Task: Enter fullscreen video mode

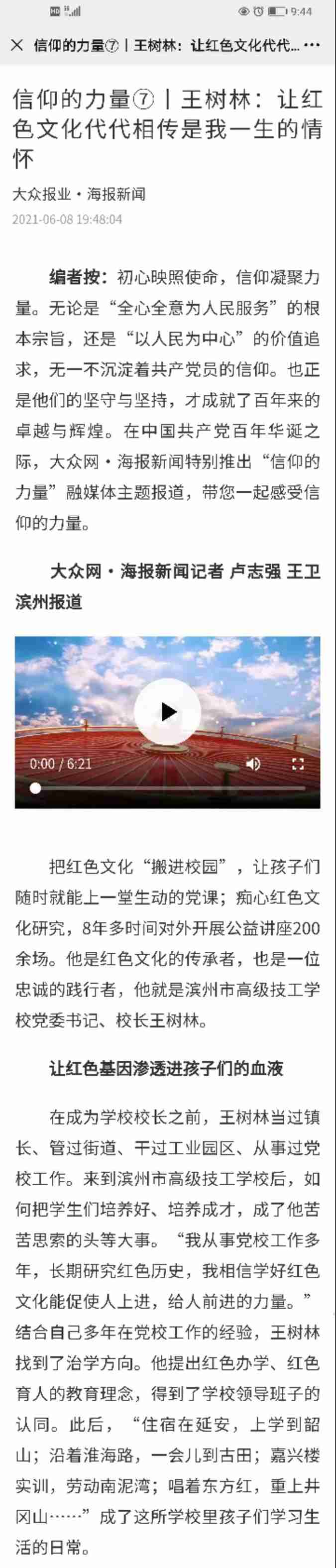Action: click(x=298, y=763)
